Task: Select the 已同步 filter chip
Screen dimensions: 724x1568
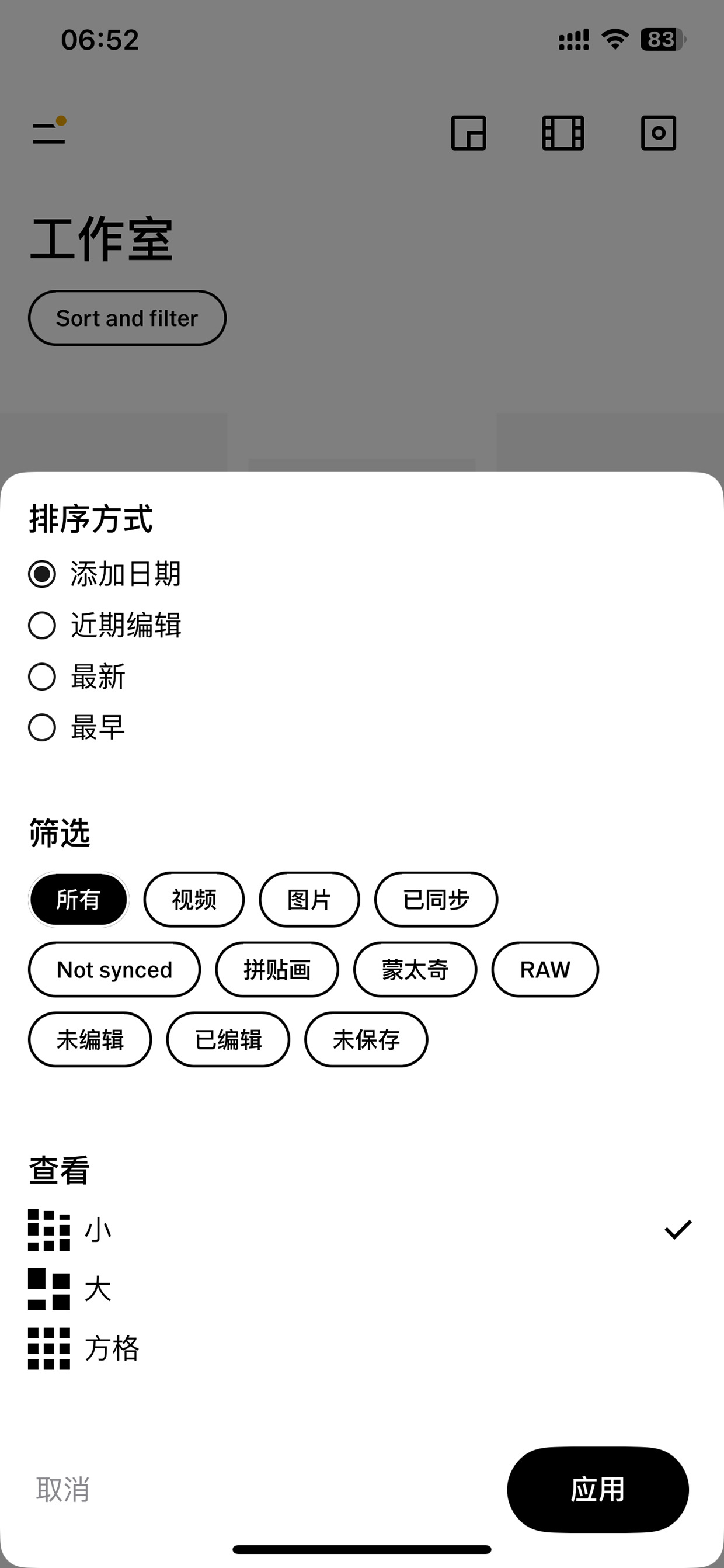Action: 436,899
